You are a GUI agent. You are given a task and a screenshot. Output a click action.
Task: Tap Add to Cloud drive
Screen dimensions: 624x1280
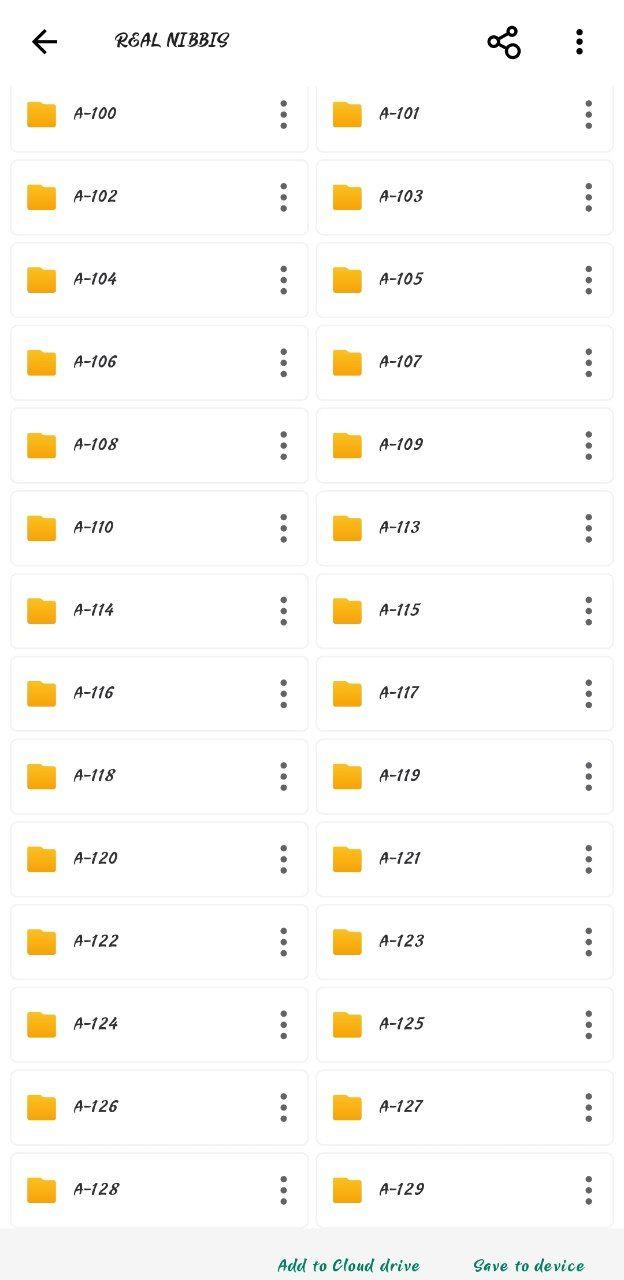(349, 1265)
